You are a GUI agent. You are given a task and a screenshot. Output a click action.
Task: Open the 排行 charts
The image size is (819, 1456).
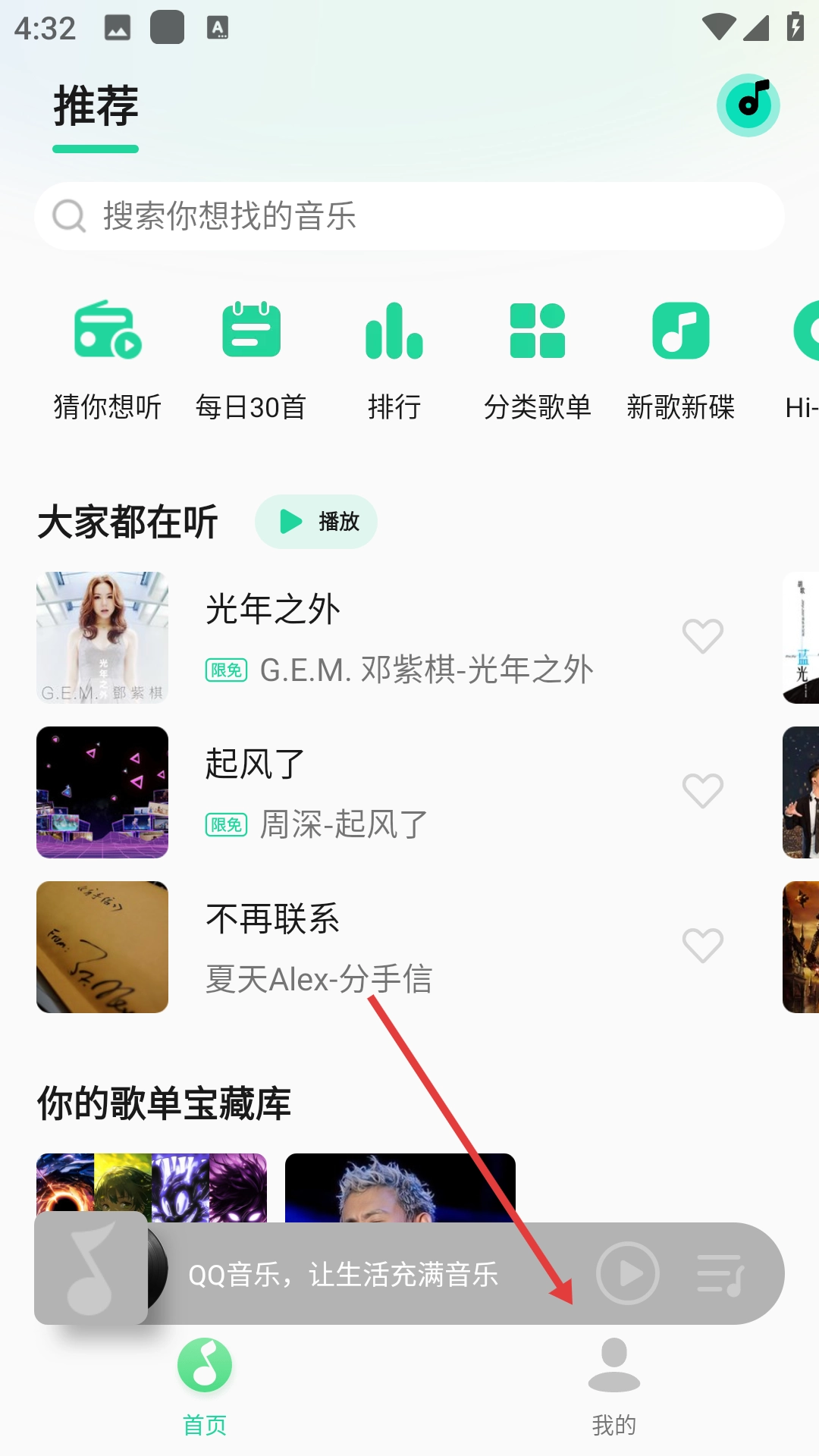coord(394,361)
